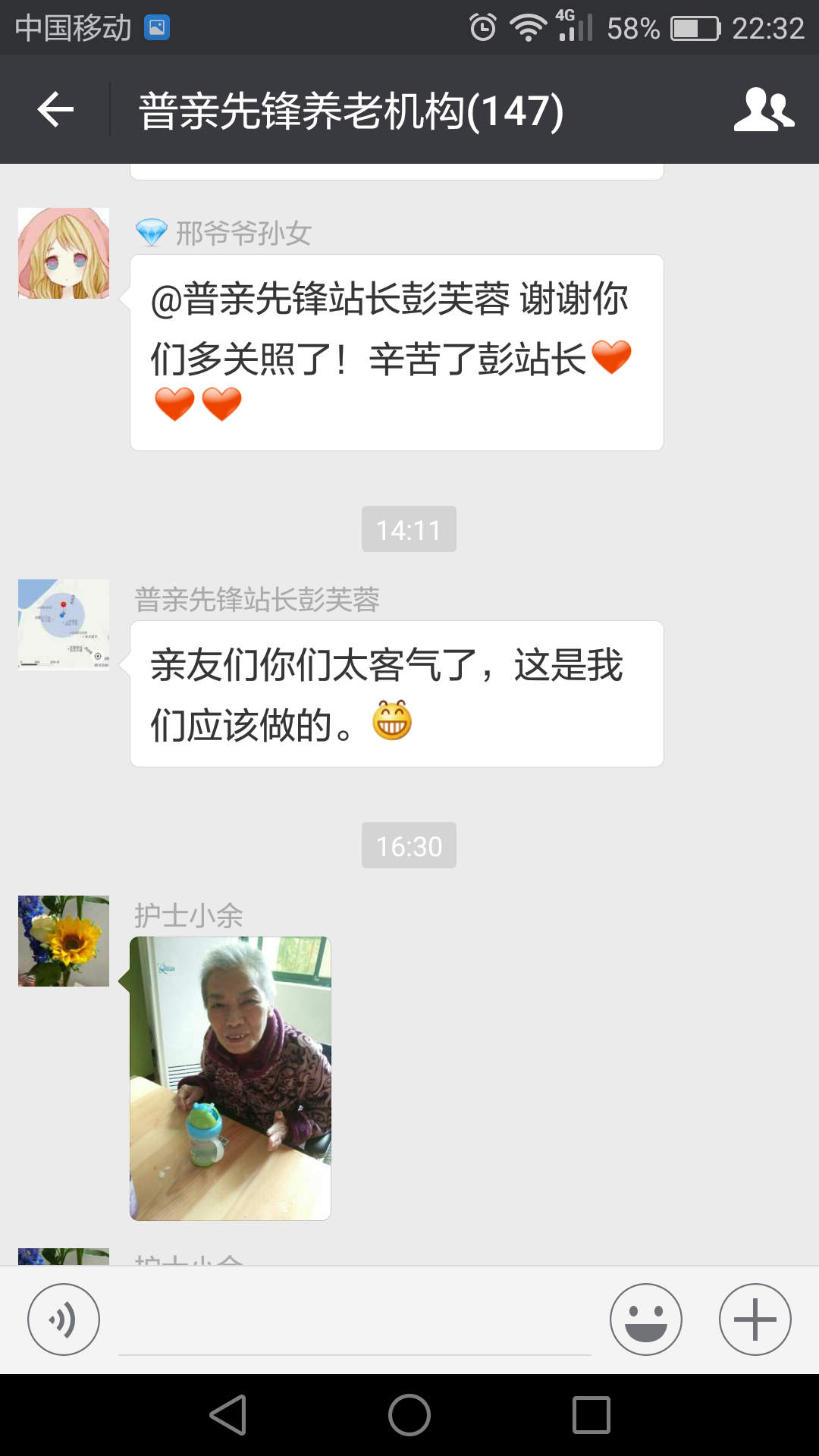819x1456 pixels.
Task: Go back from the group chat
Action: (x=55, y=110)
